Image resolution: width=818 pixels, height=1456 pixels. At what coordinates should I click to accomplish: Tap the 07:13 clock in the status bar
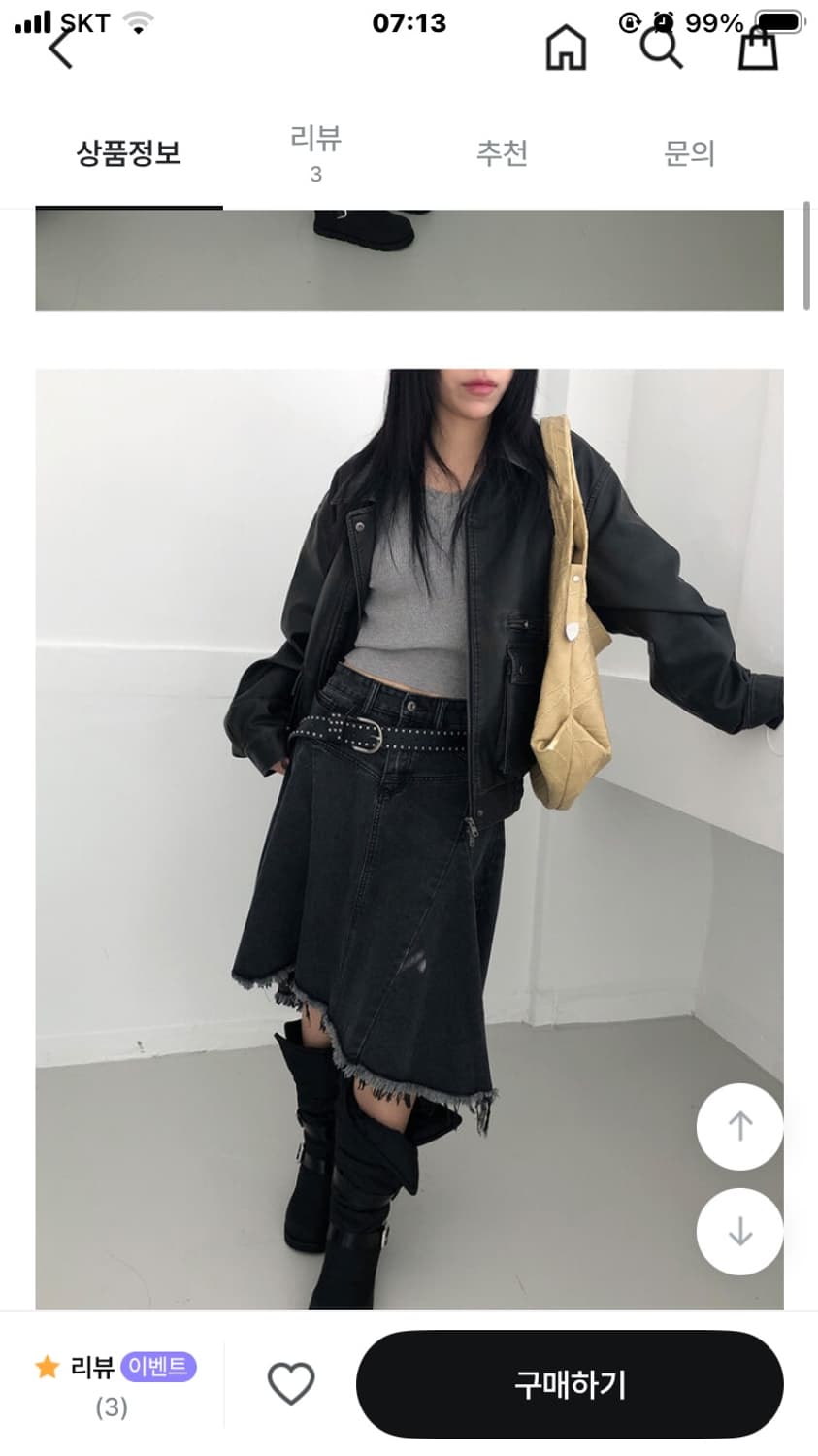pos(409,23)
